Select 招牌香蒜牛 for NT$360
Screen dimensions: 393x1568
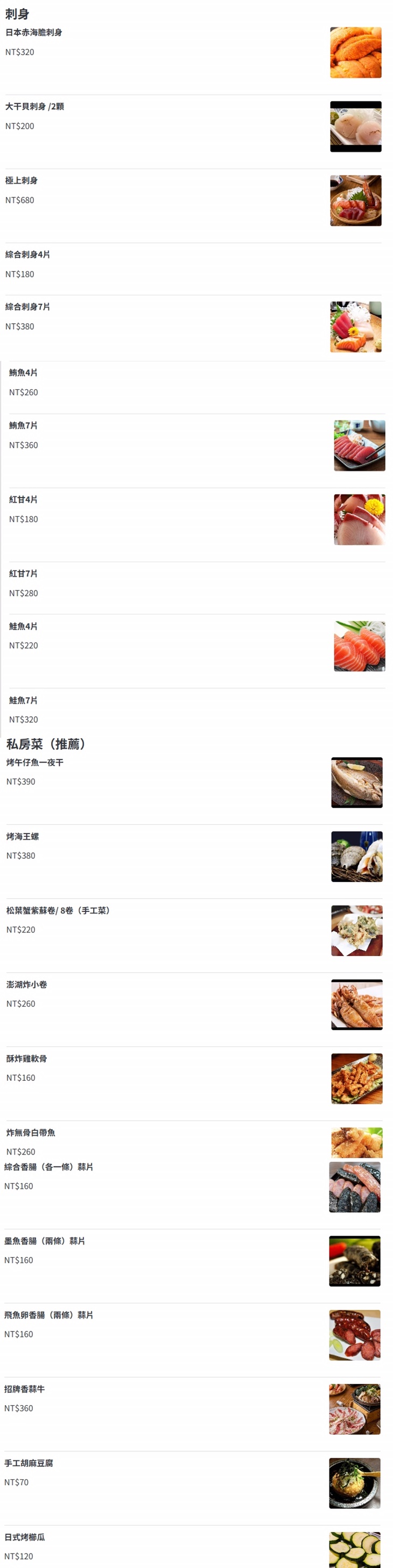coord(24,1389)
